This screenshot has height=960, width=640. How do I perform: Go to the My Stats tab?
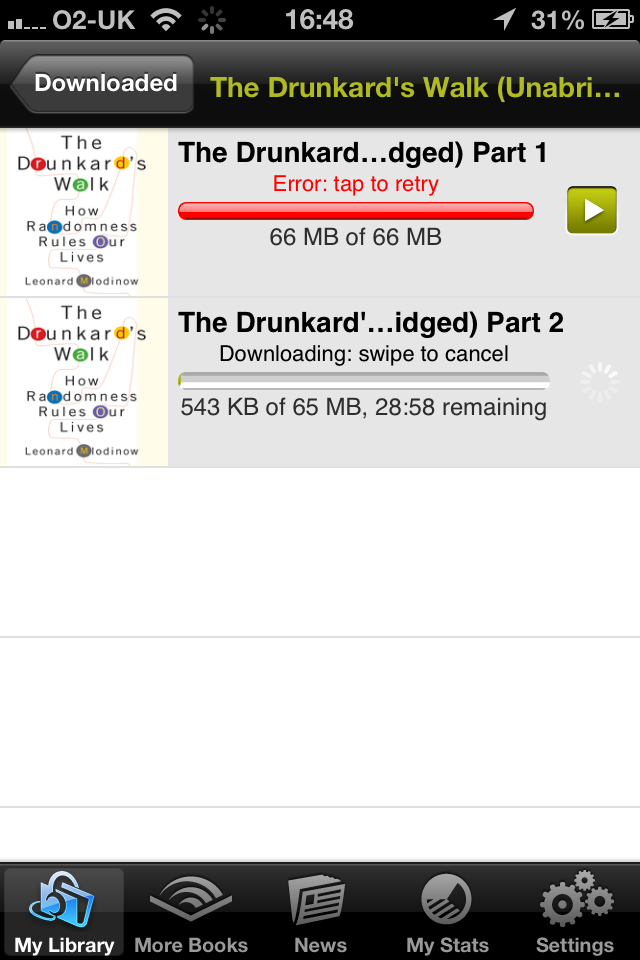coord(447,913)
